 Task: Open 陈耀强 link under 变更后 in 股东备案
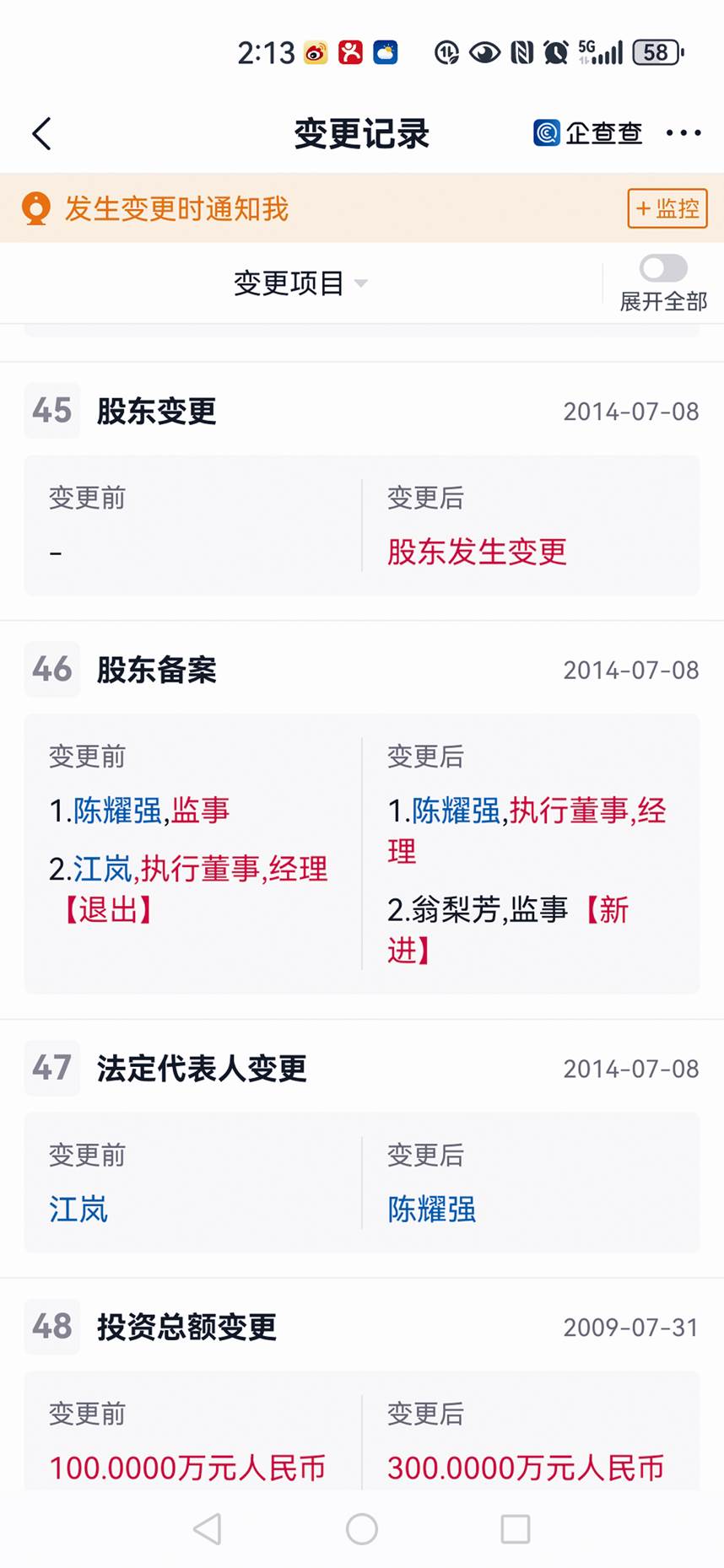pyautogui.click(x=456, y=811)
